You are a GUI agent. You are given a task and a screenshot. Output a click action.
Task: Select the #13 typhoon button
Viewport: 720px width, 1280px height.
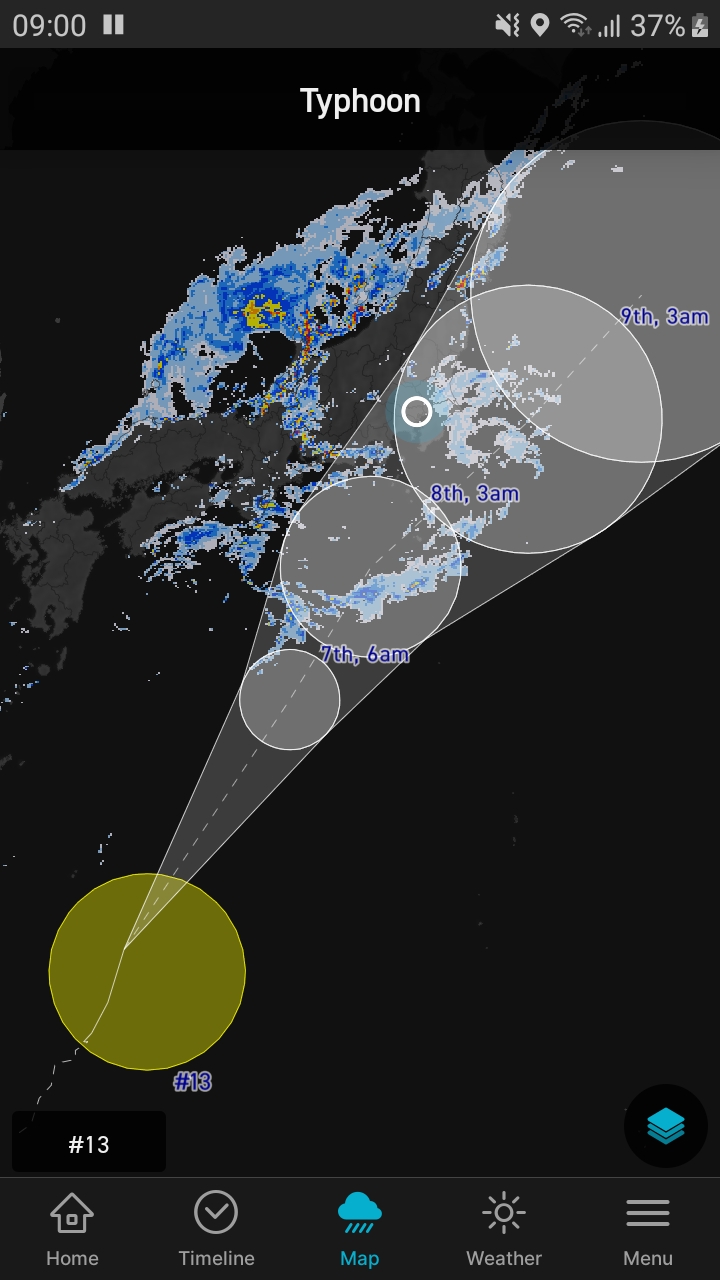coord(89,1143)
